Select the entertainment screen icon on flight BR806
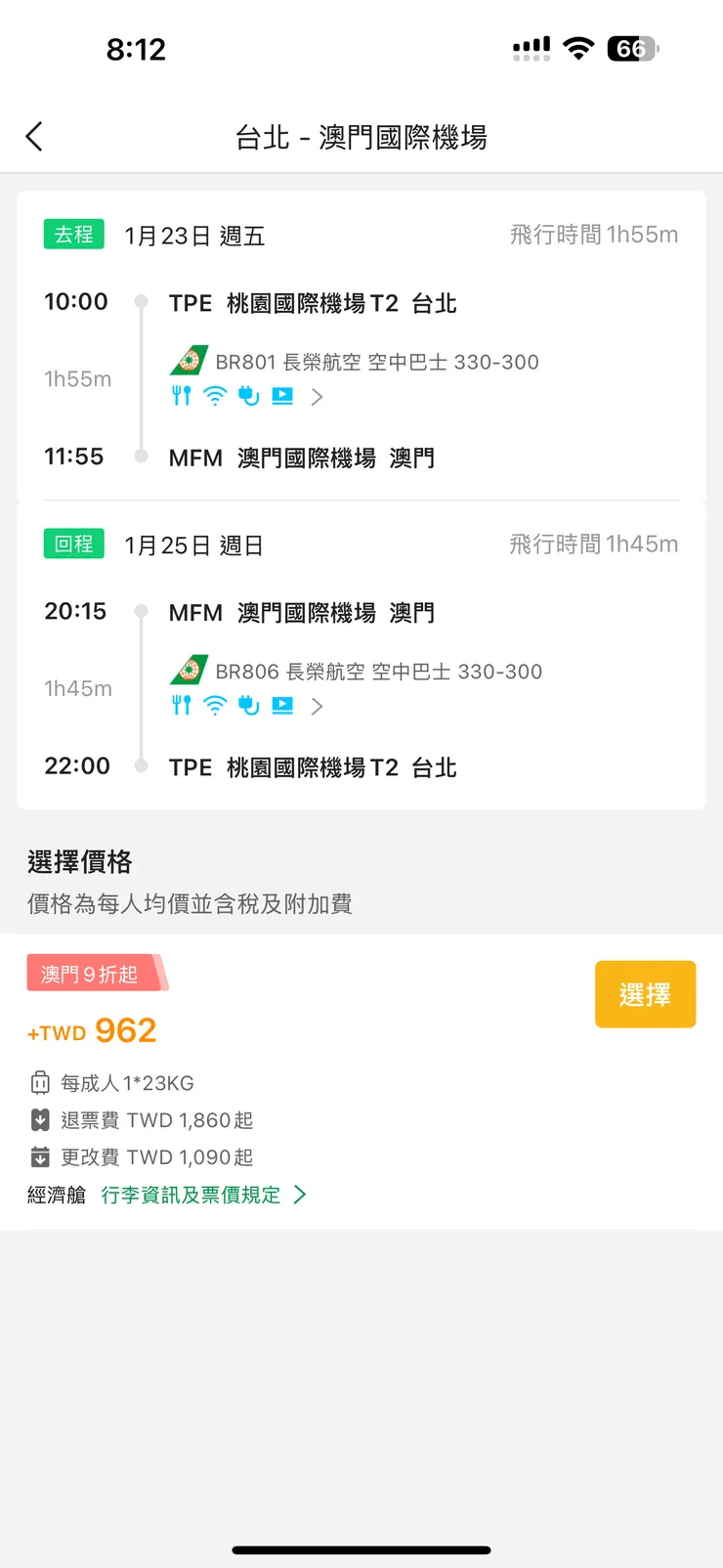Screen dimensions: 723x1568 point(281,706)
